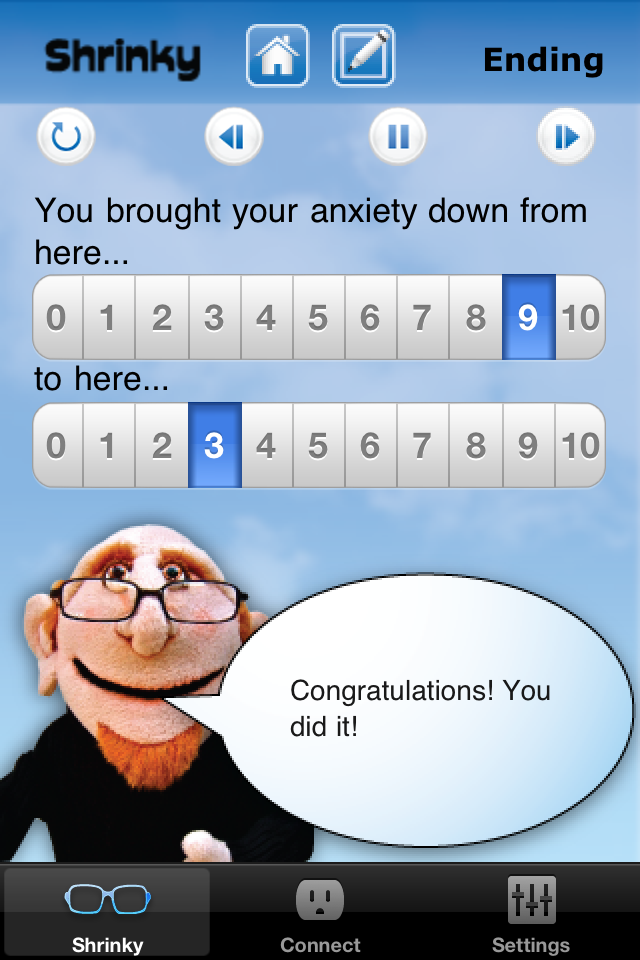Open the edit notes pencil icon
The image size is (640, 960).
coord(363,56)
